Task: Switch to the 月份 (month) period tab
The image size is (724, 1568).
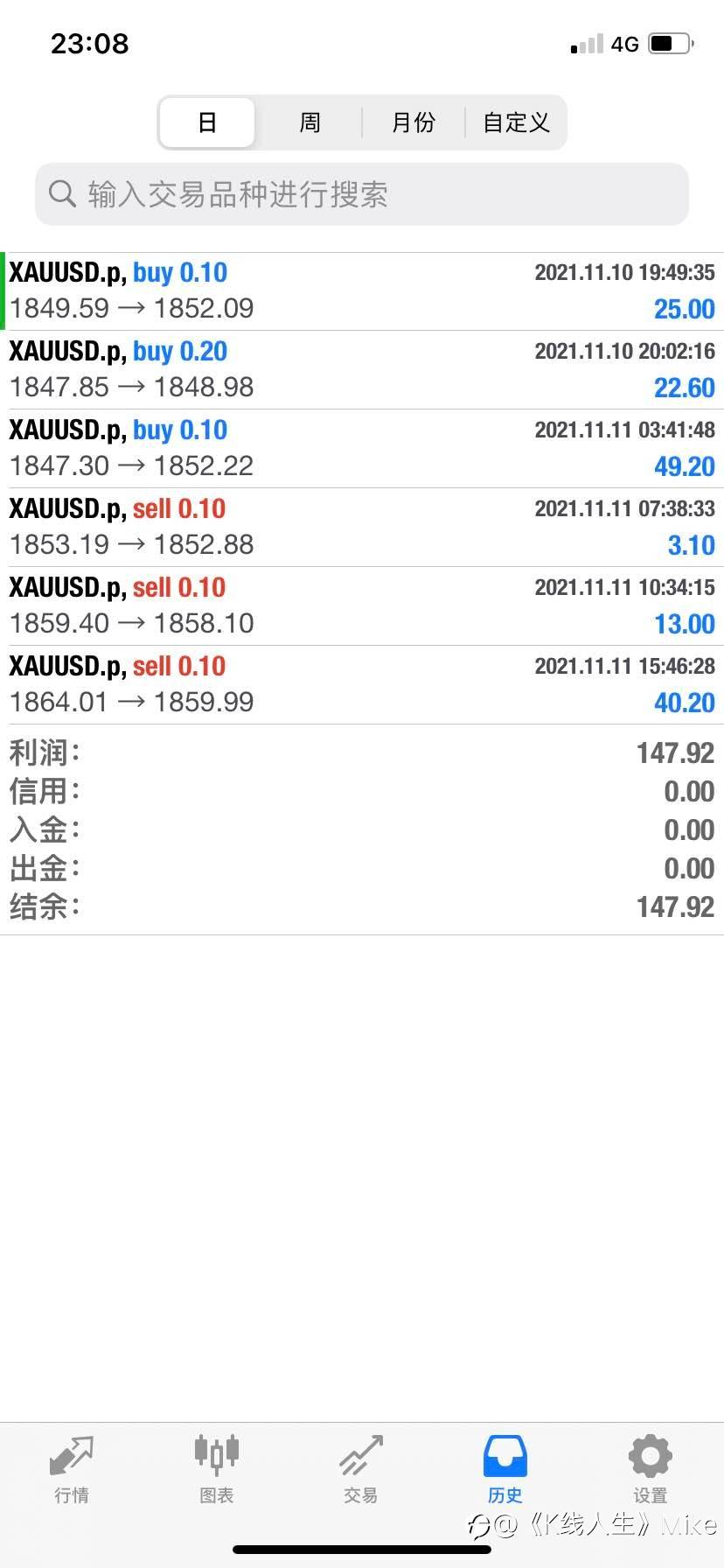Action: tap(413, 122)
